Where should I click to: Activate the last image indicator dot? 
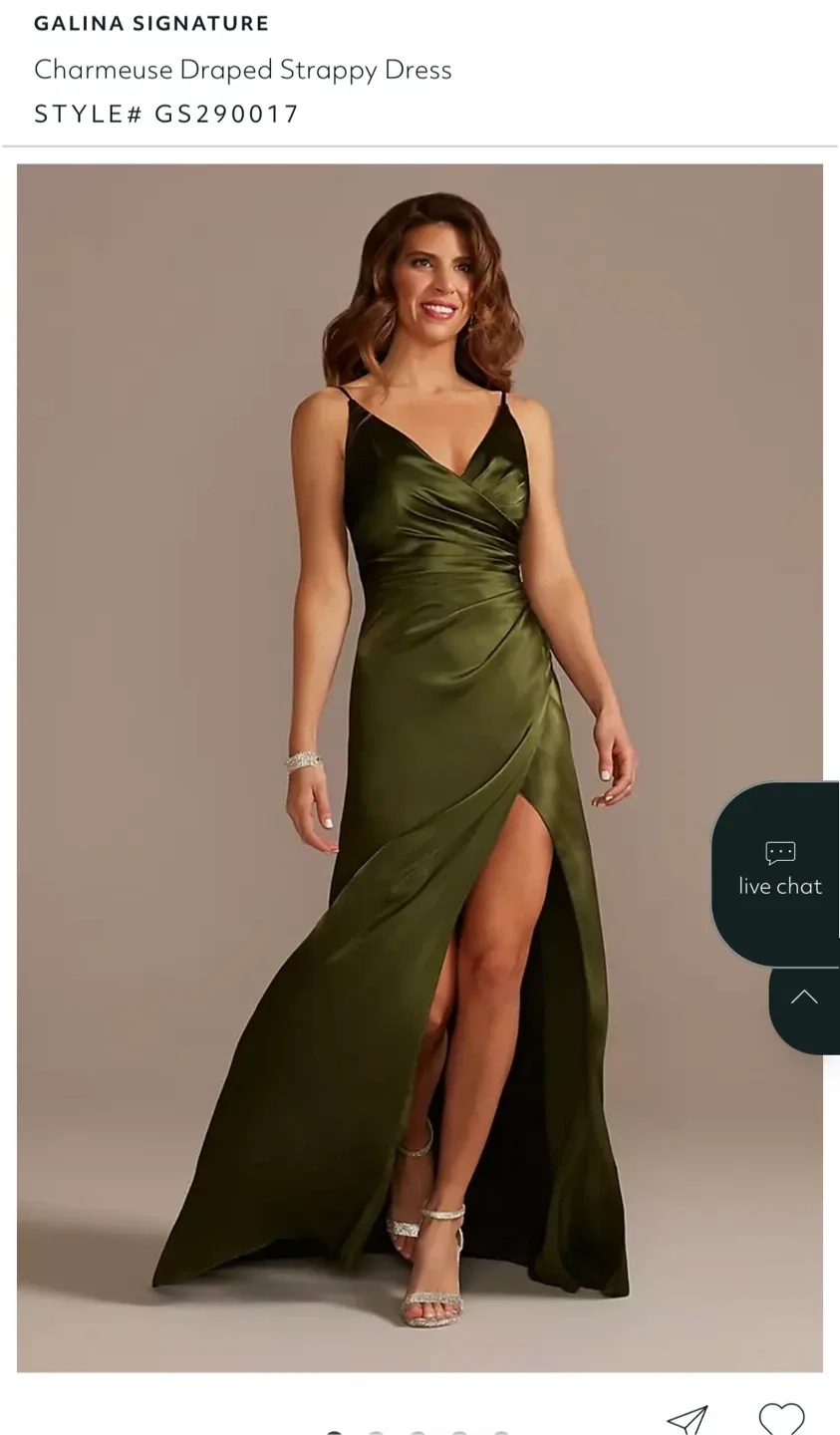tap(501, 1433)
